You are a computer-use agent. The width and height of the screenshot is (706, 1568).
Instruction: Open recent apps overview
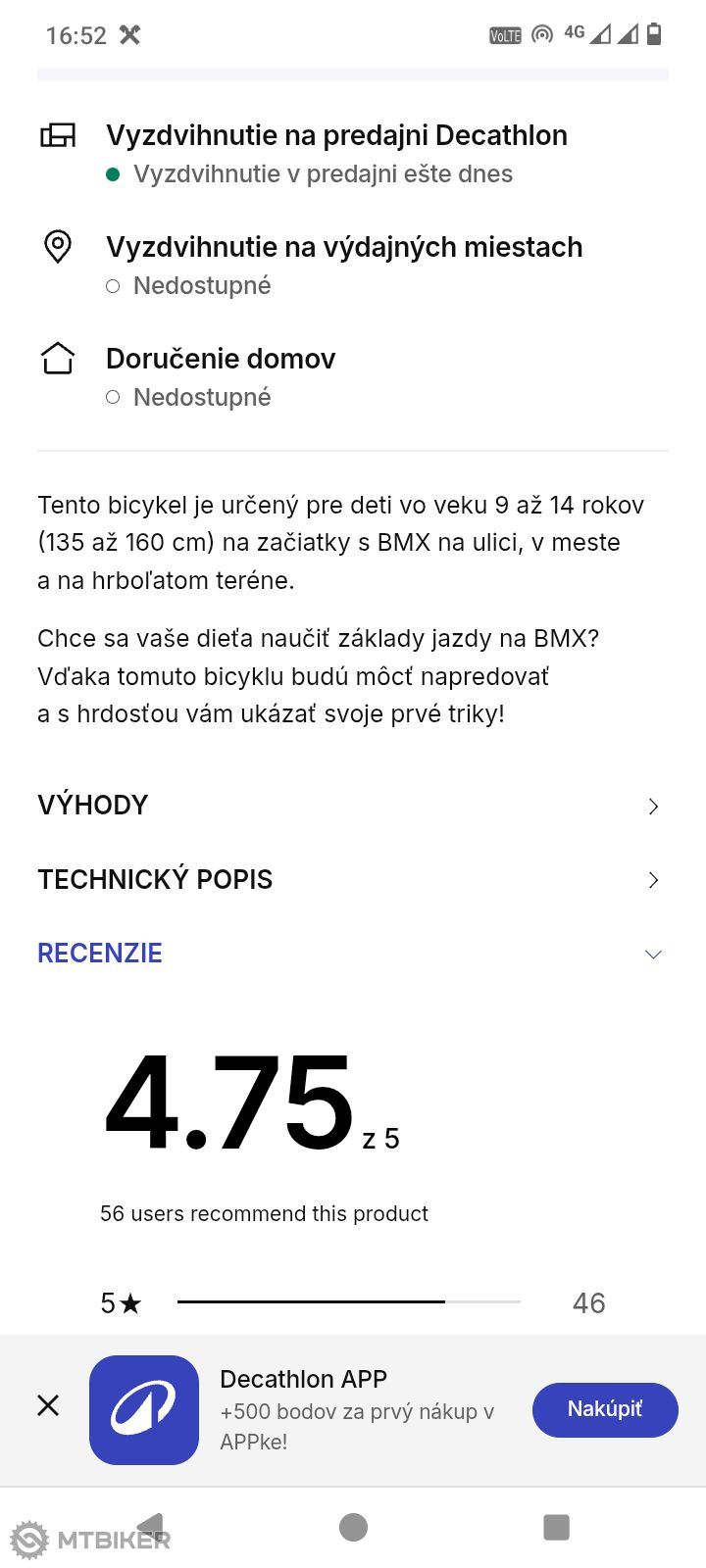coord(556,1527)
